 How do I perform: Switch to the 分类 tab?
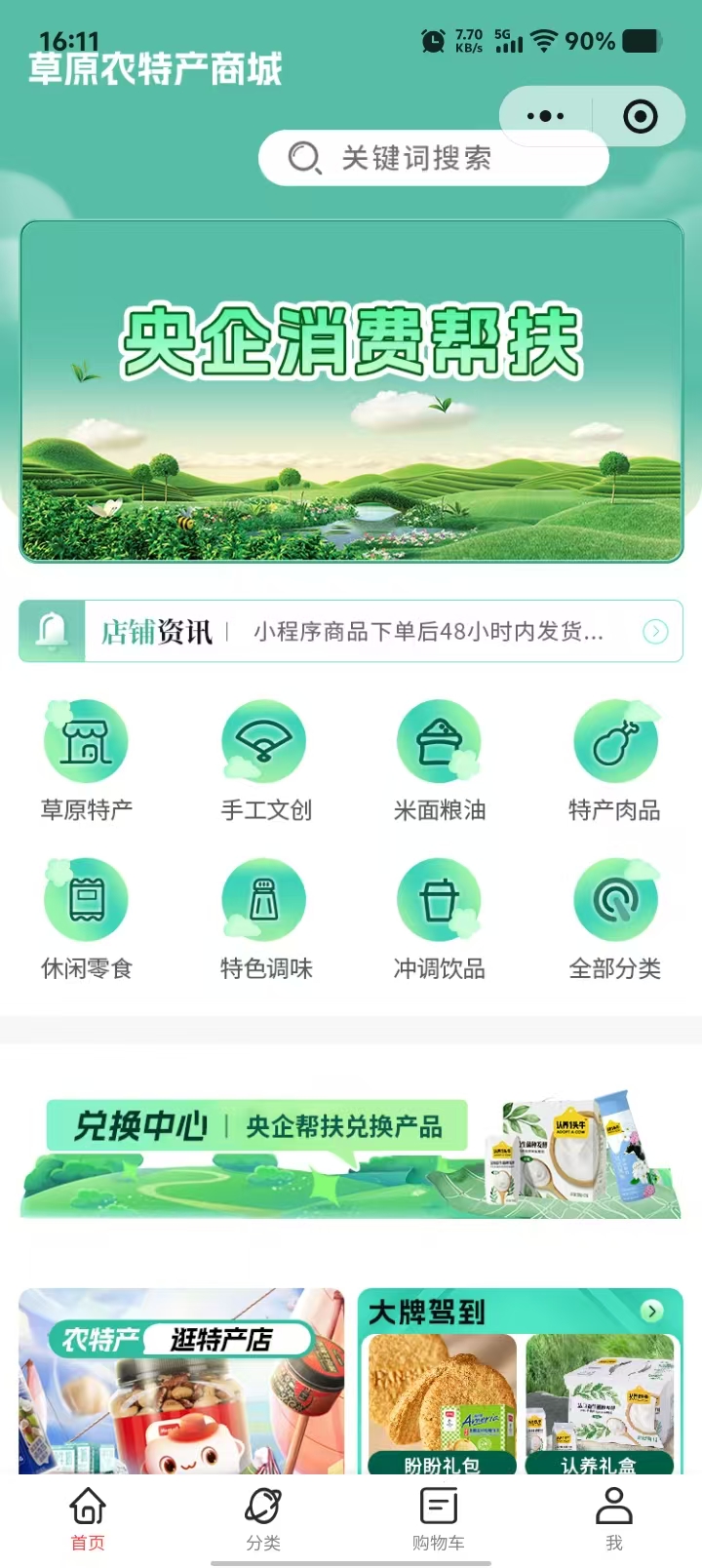263,1518
